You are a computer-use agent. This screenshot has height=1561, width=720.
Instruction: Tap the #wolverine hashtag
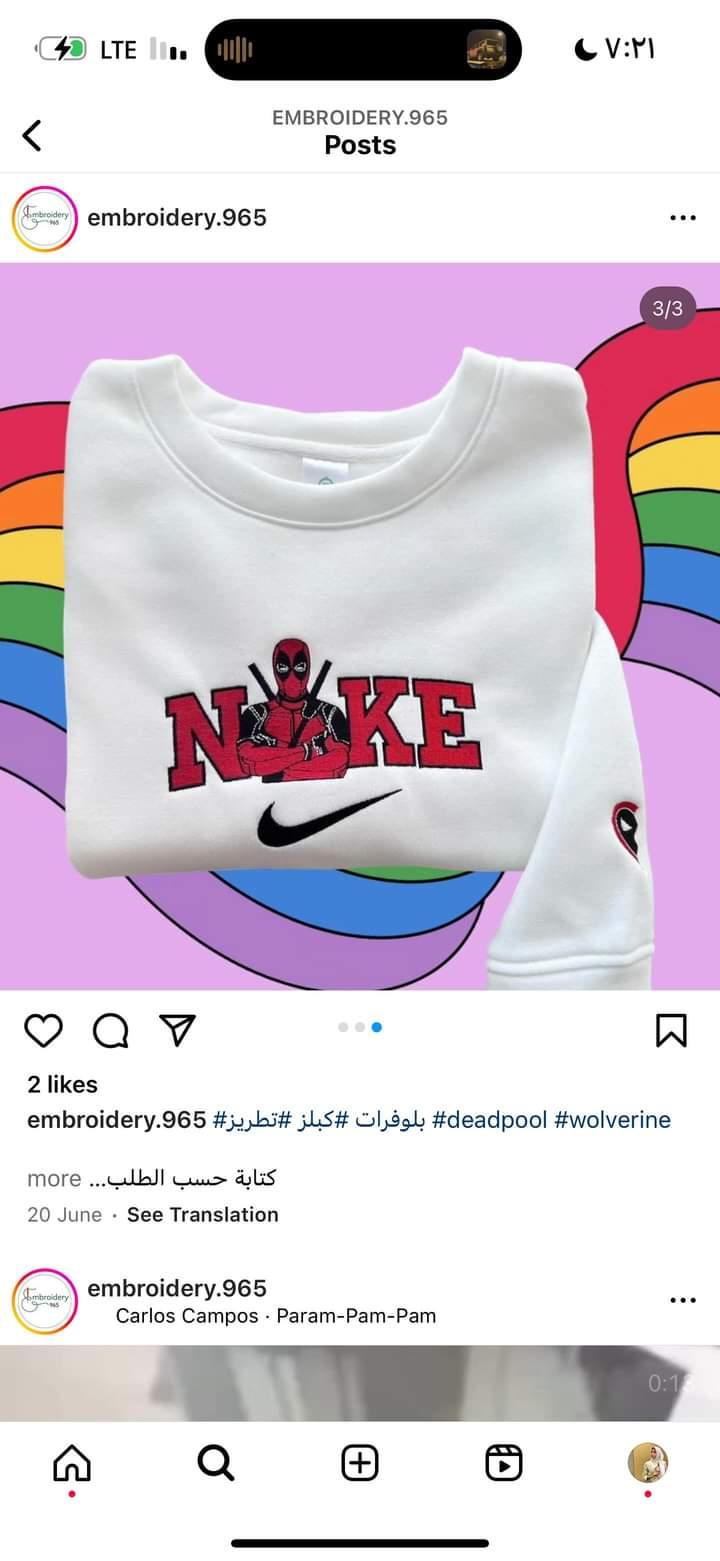pos(612,1119)
